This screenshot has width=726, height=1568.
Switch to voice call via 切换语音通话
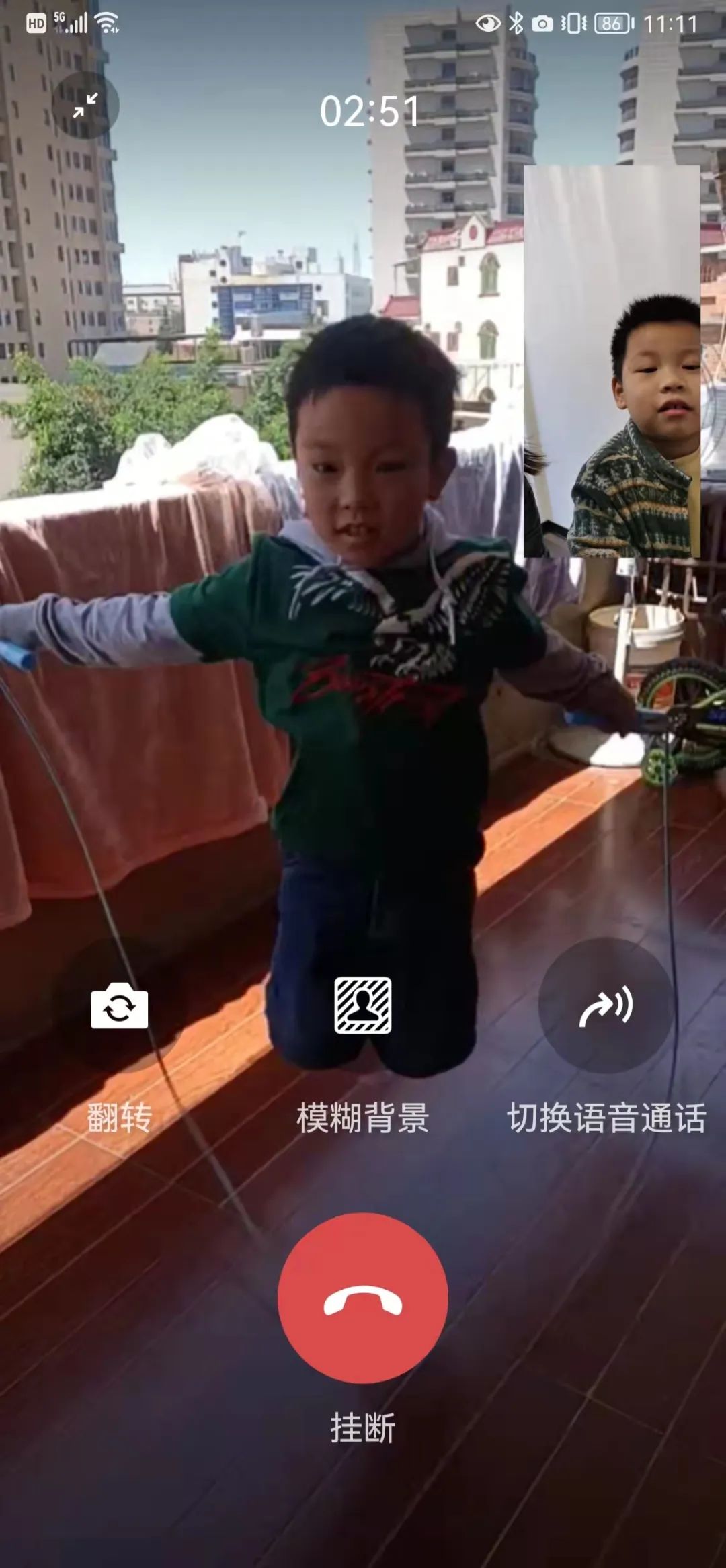[606, 1005]
